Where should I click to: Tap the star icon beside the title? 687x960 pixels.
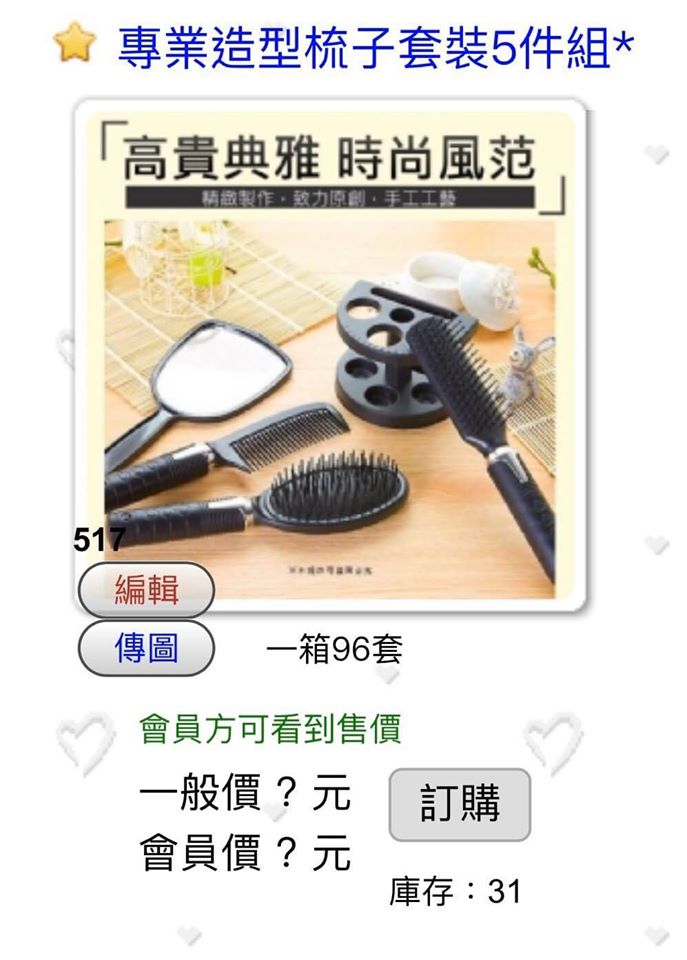[x=76, y=45]
